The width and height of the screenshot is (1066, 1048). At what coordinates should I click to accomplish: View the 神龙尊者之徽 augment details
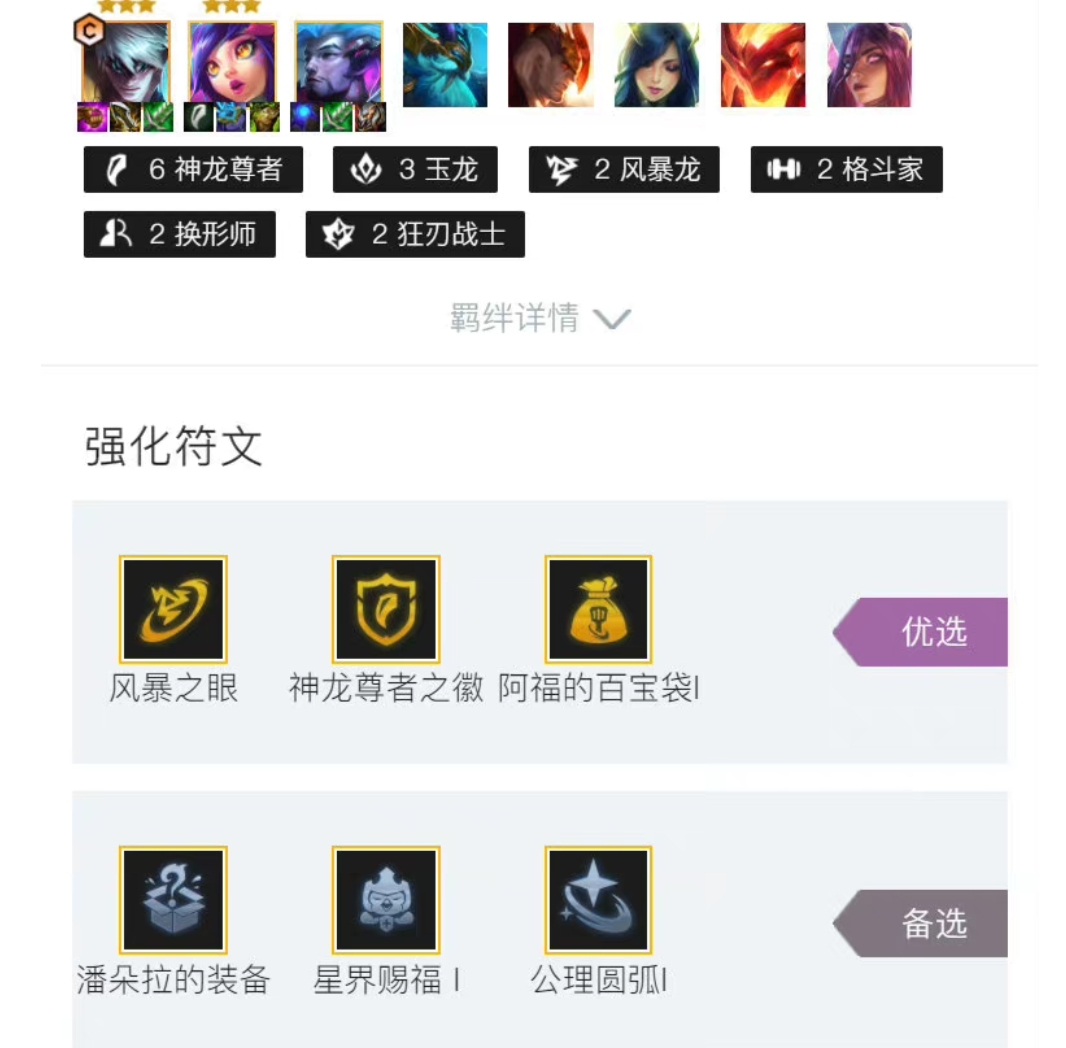tap(386, 610)
